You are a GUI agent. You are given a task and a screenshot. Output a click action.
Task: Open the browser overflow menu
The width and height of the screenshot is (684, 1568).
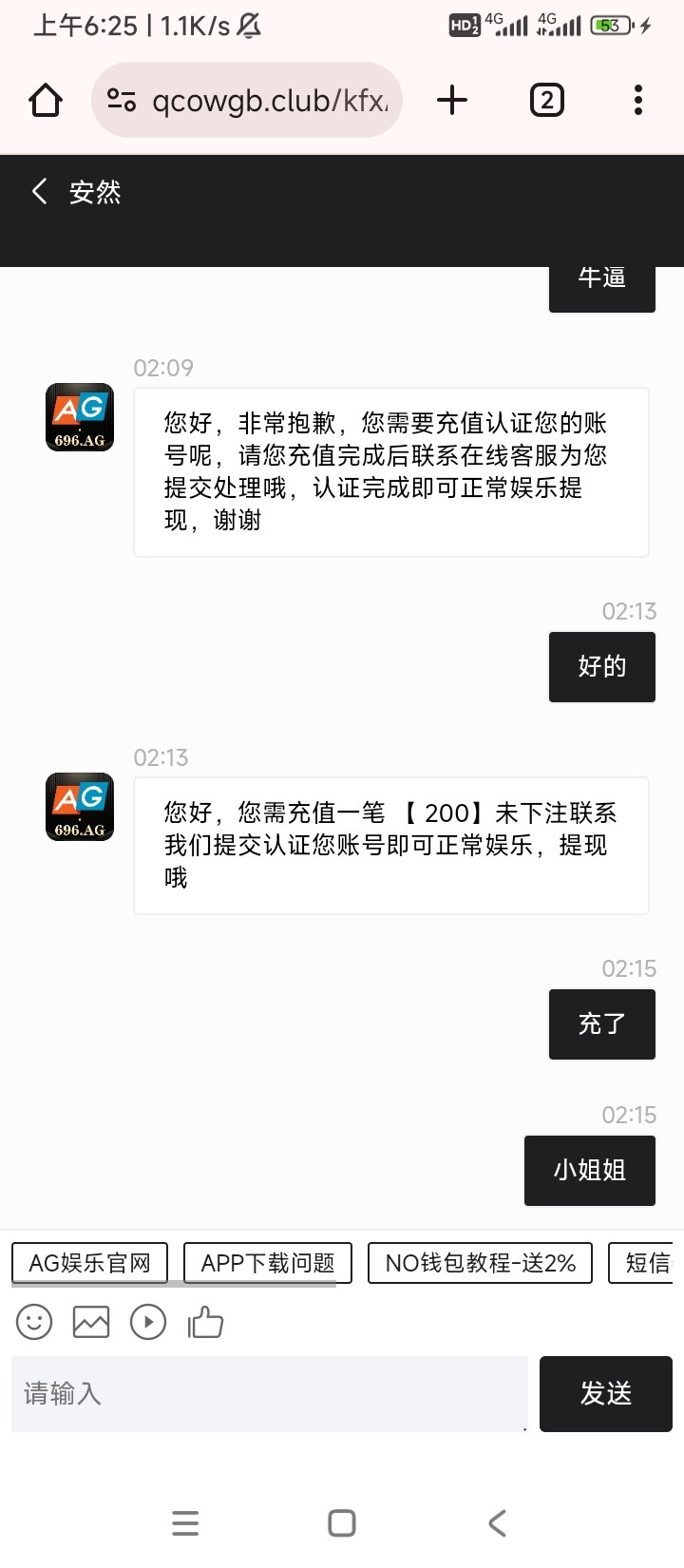point(637,100)
